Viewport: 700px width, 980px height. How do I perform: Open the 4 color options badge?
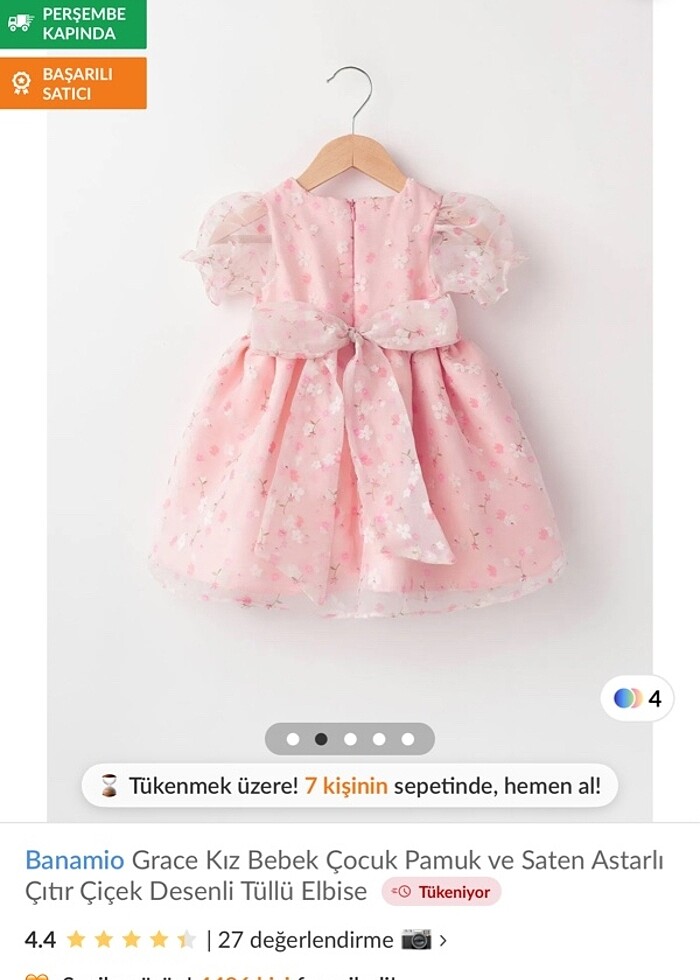click(637, 698)
